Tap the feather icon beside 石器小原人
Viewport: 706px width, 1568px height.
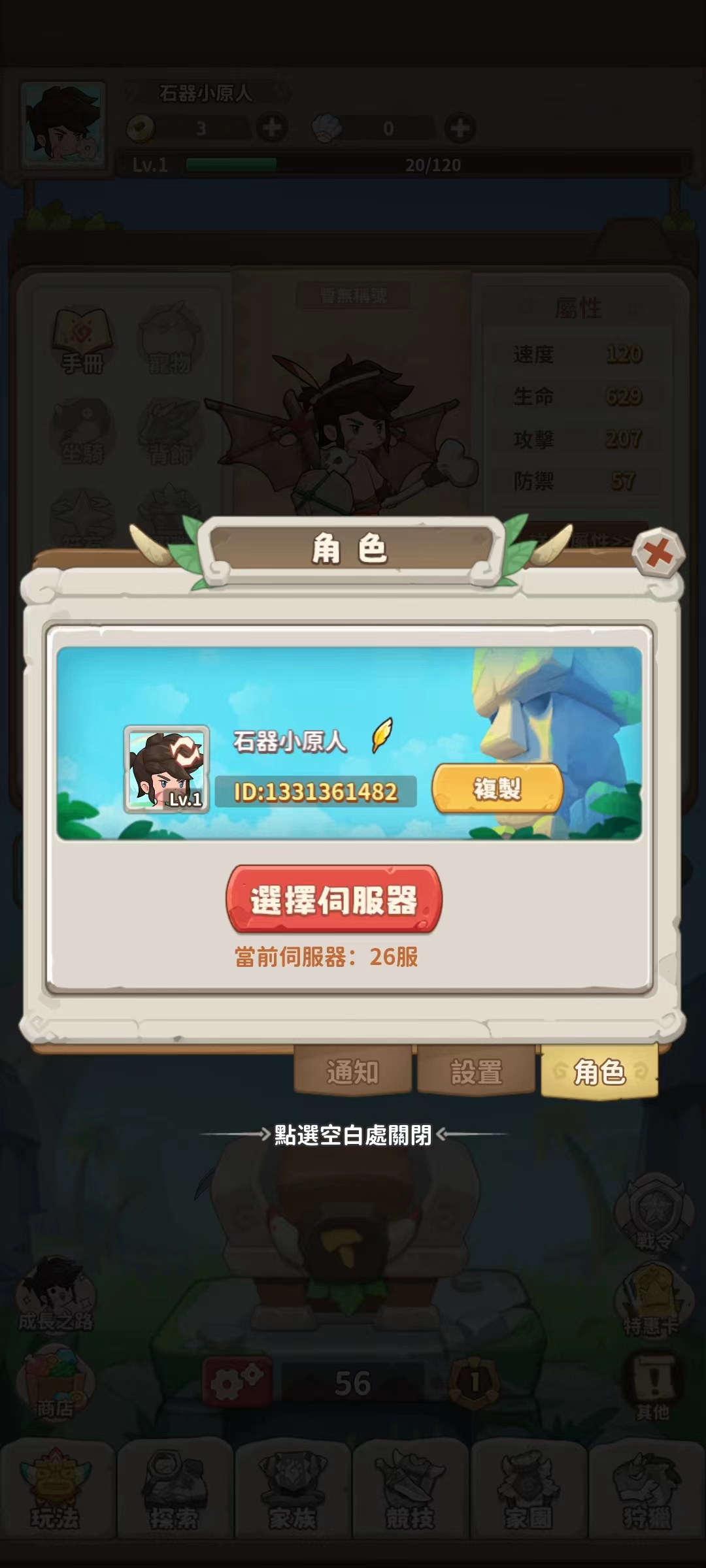pos(382,735)
